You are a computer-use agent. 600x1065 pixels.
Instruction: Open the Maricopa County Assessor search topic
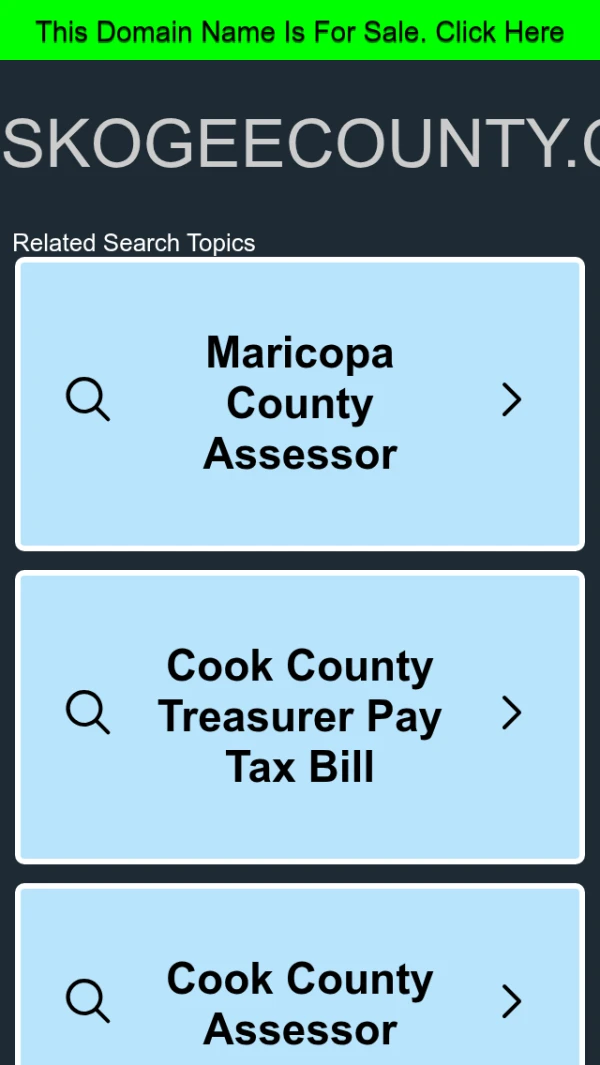point(300,404)
